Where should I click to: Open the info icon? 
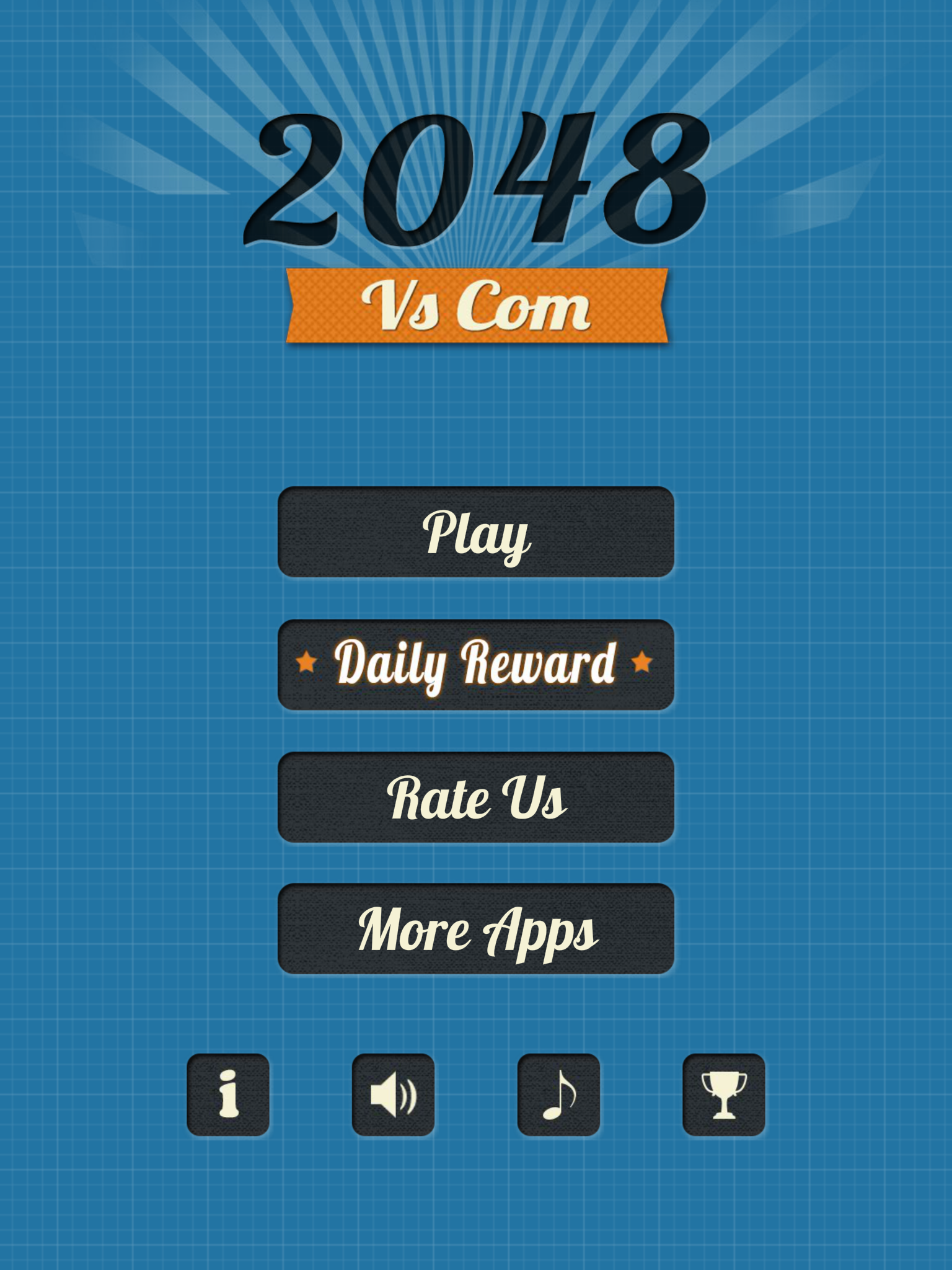coord(228,1095)
